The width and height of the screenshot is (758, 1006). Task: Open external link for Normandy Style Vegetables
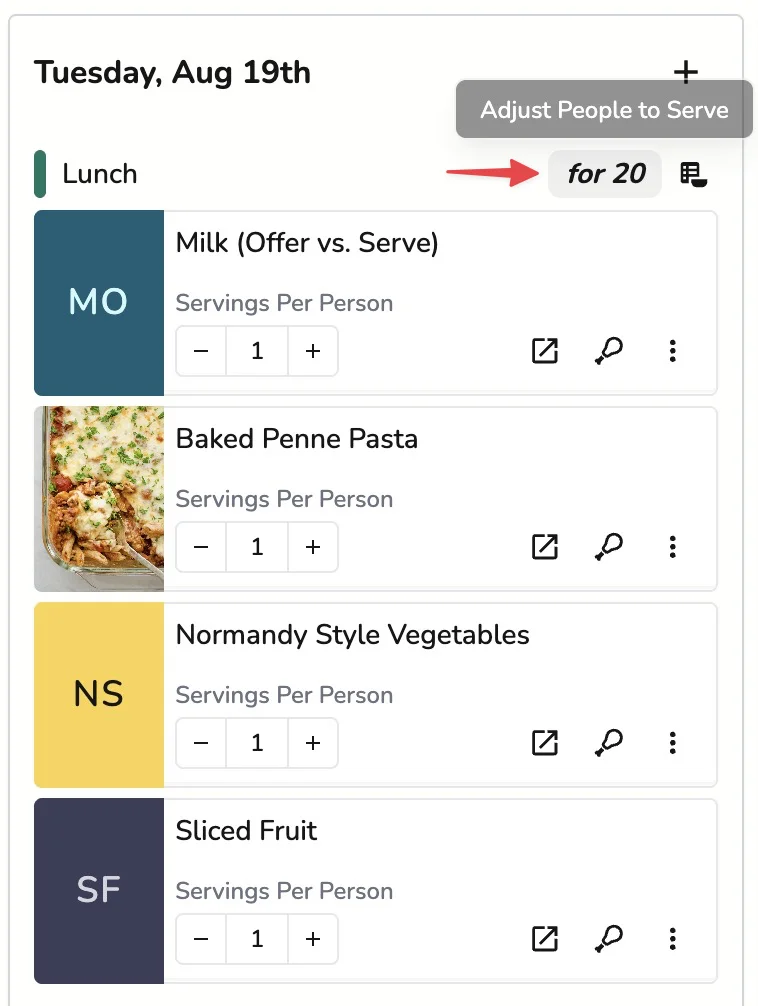coord(545,743)
